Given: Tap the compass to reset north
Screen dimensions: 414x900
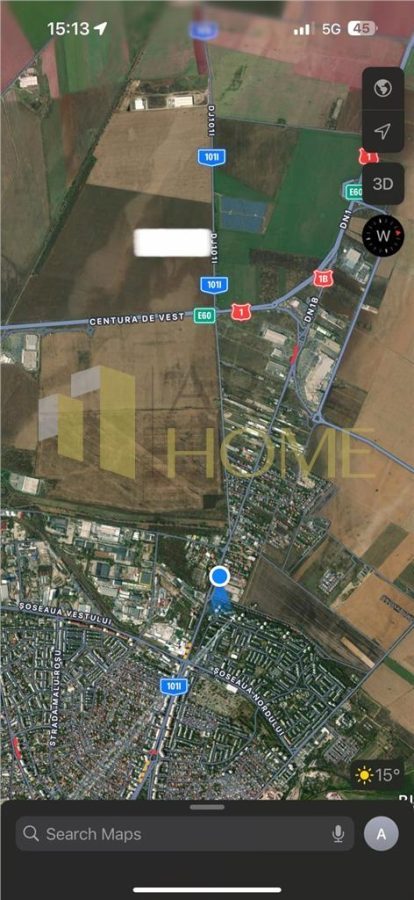Looking at the screenshot, I should point(383,236).
